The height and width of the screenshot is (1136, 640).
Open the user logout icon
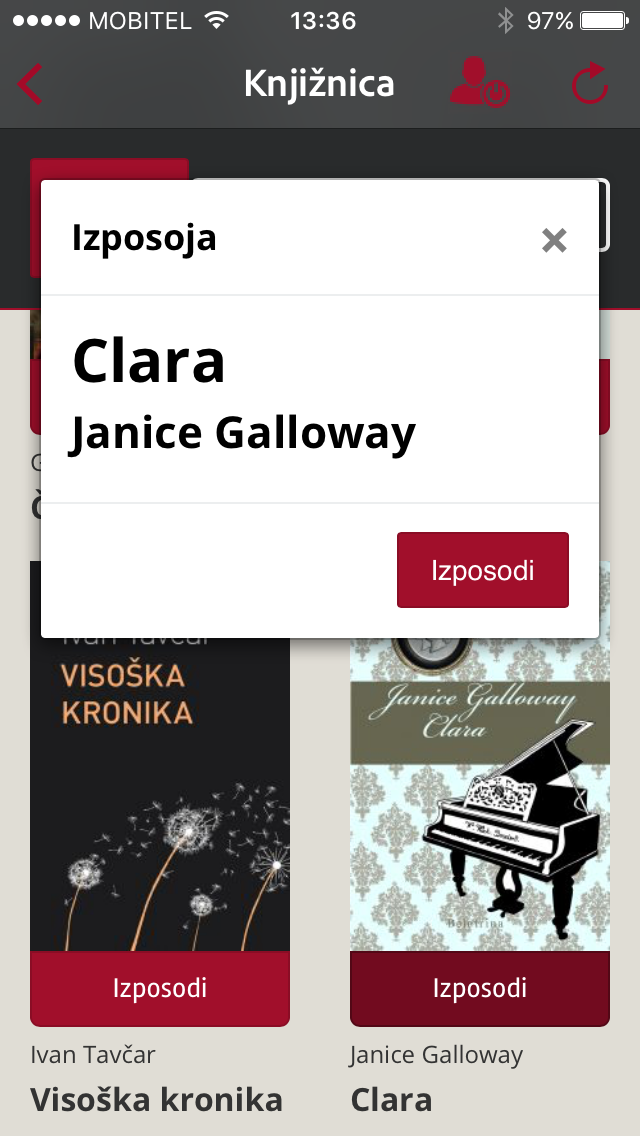(x=479, y=83)
